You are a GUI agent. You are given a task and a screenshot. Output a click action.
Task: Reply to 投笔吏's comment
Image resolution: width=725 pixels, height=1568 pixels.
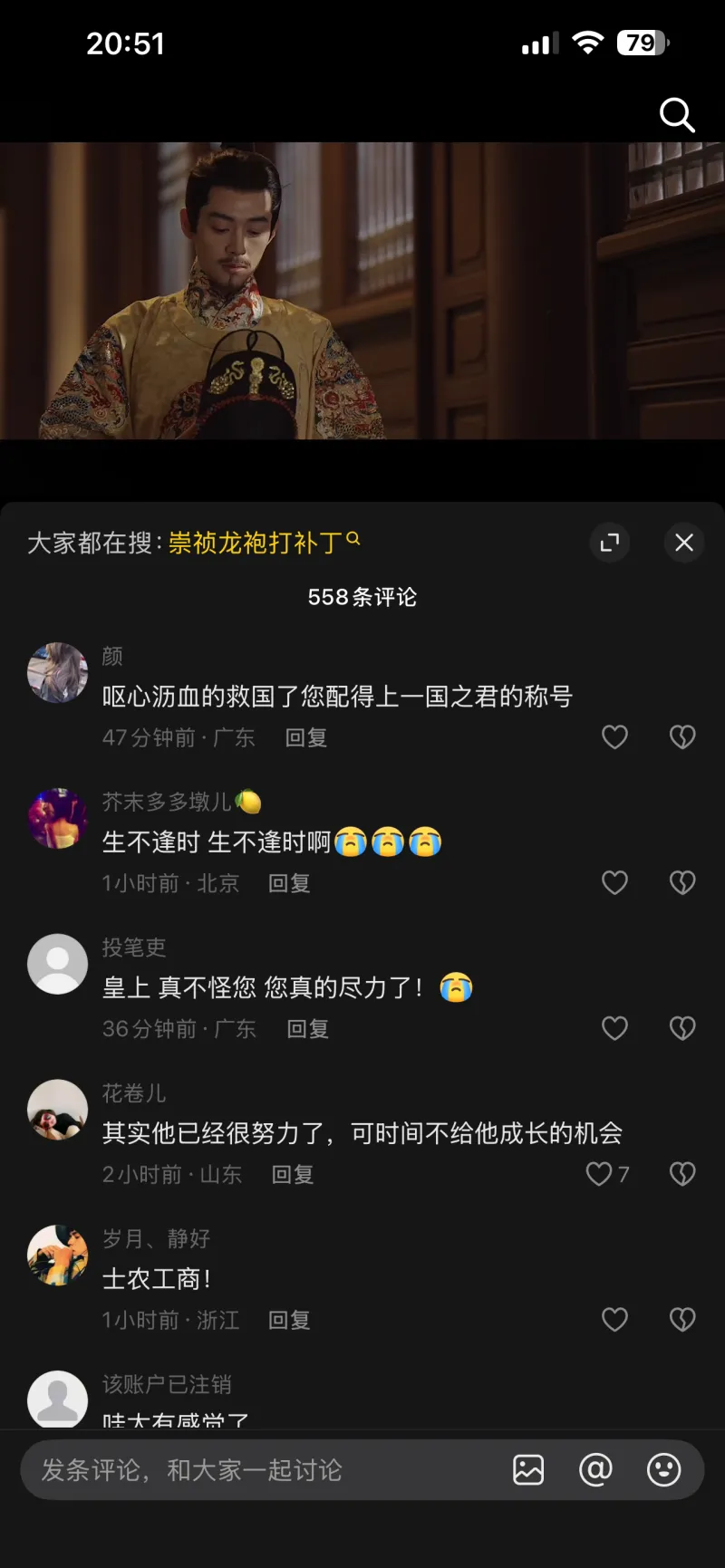pos(308,1029)
